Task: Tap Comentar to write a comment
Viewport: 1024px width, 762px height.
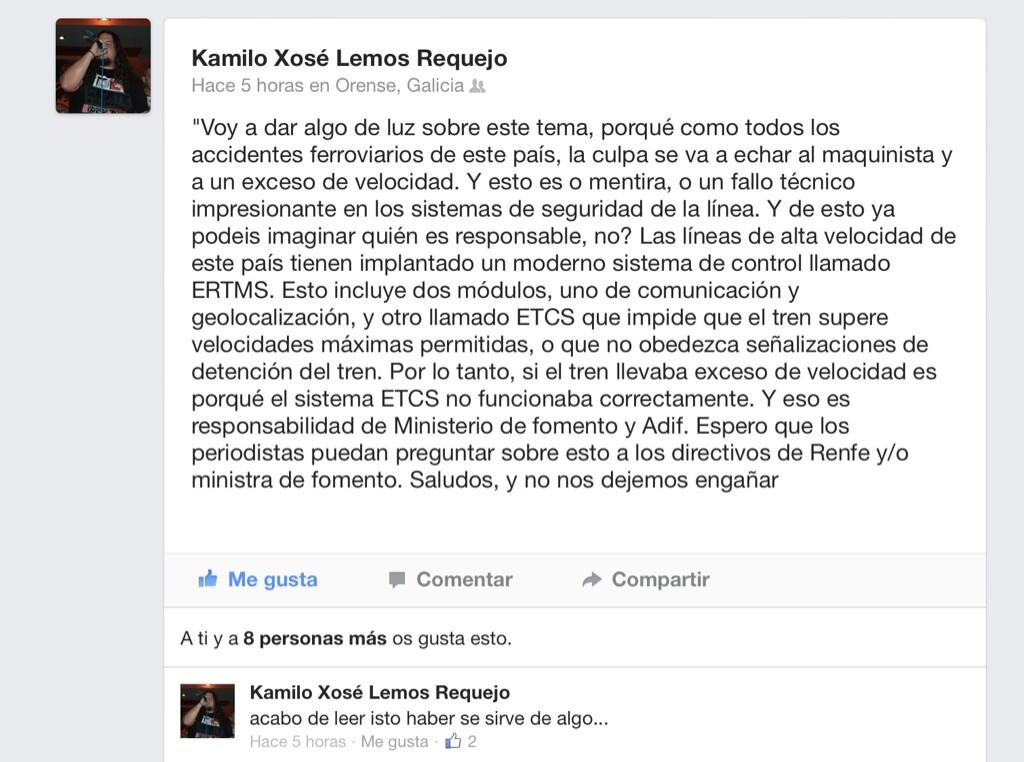Action: pos(450,579)
